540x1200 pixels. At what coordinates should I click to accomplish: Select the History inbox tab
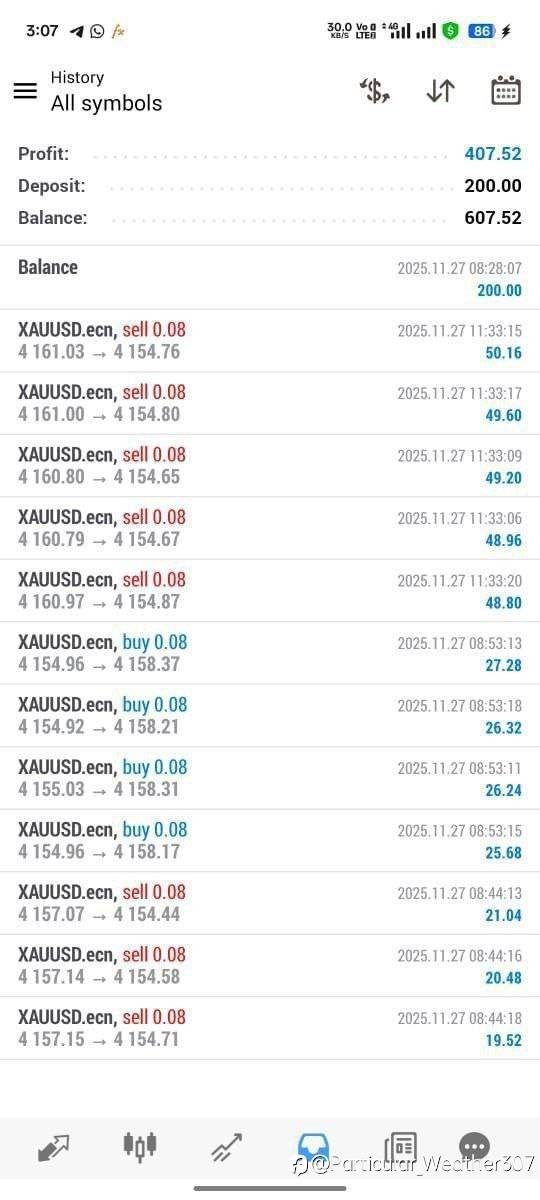click(x=313, y=1148)
